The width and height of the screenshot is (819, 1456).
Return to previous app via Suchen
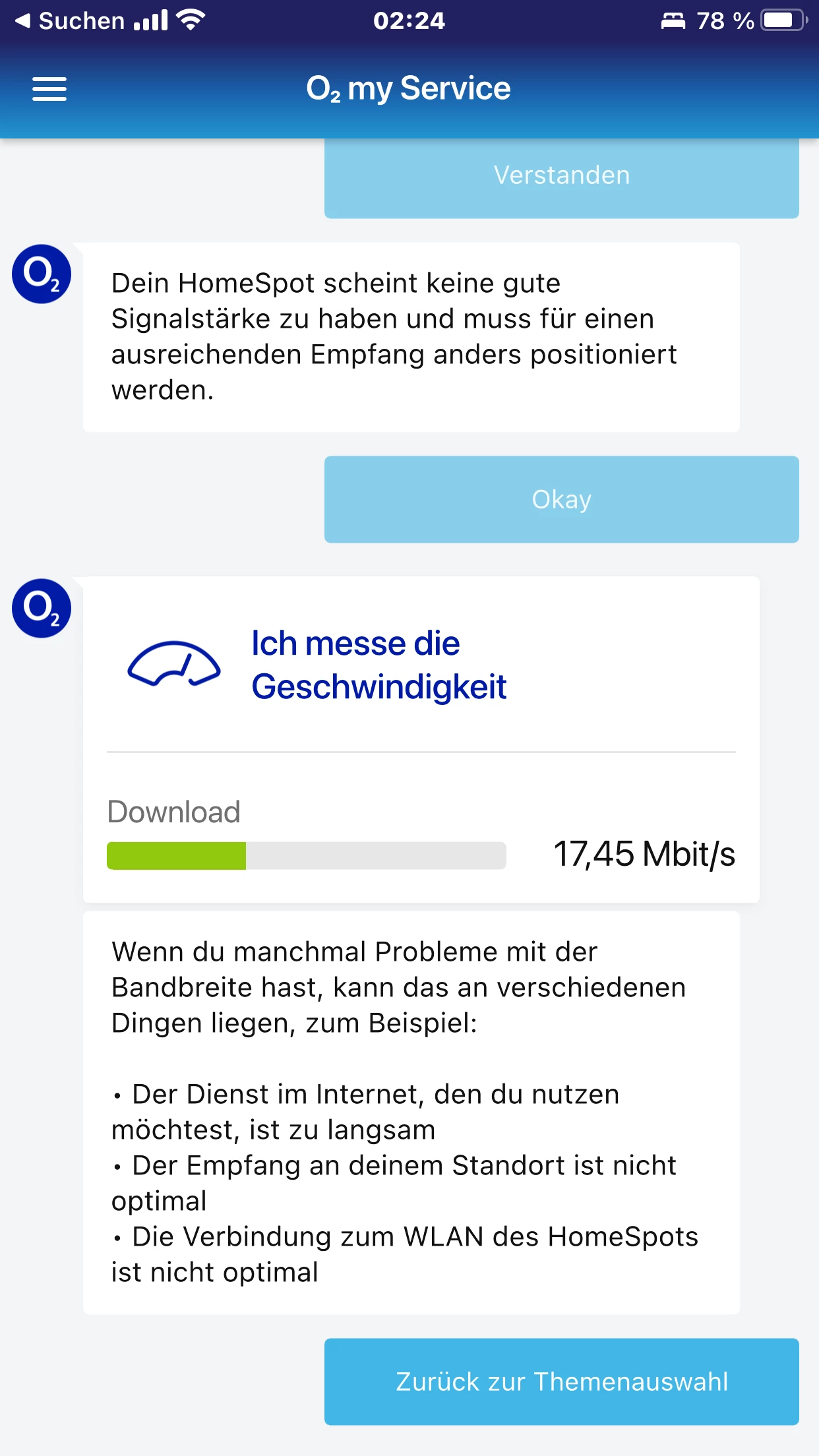coord(70,21)
